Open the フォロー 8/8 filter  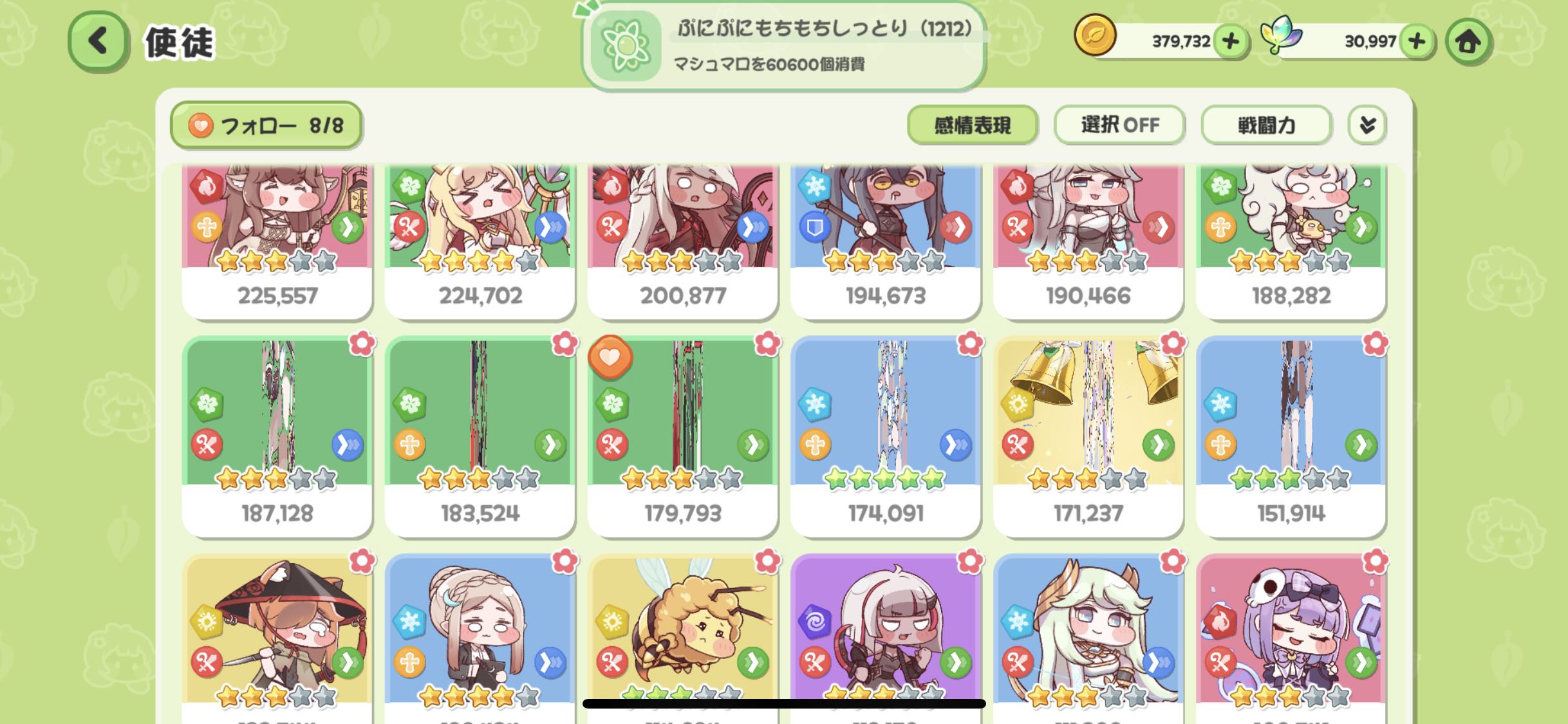coord(266,125)
